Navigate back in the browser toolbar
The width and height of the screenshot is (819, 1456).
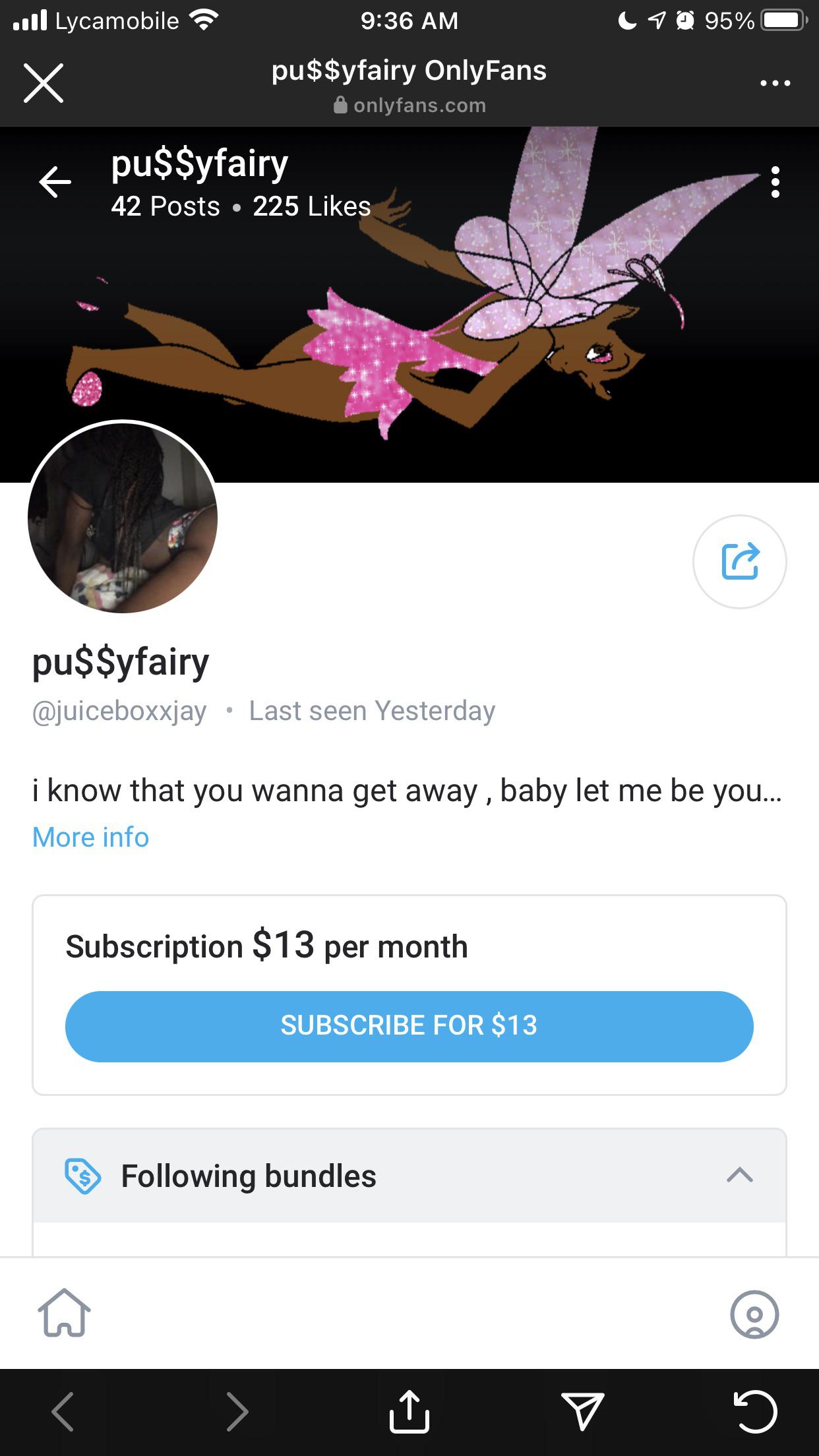[63, 1412]
